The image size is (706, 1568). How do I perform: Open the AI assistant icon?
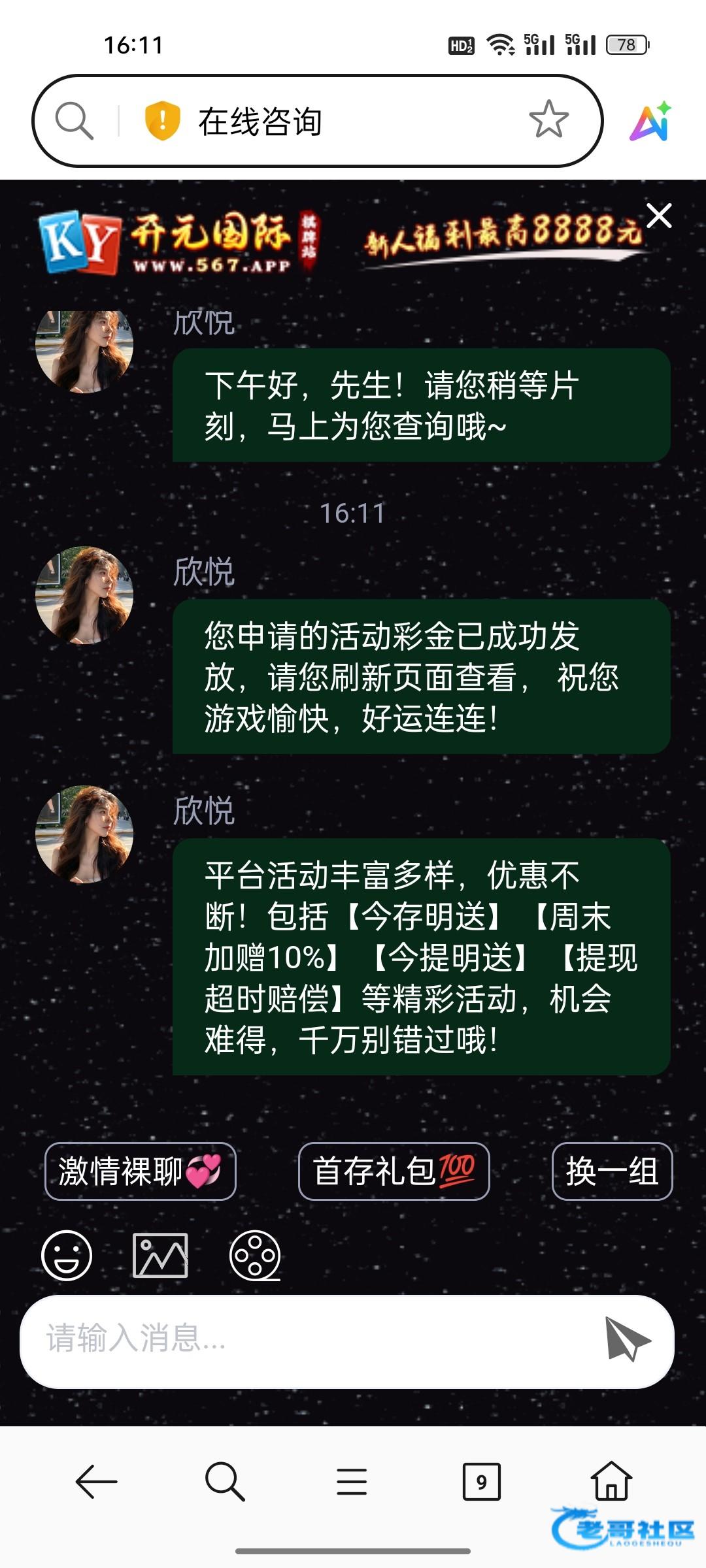pyautogui.click(x=650, y=122)
